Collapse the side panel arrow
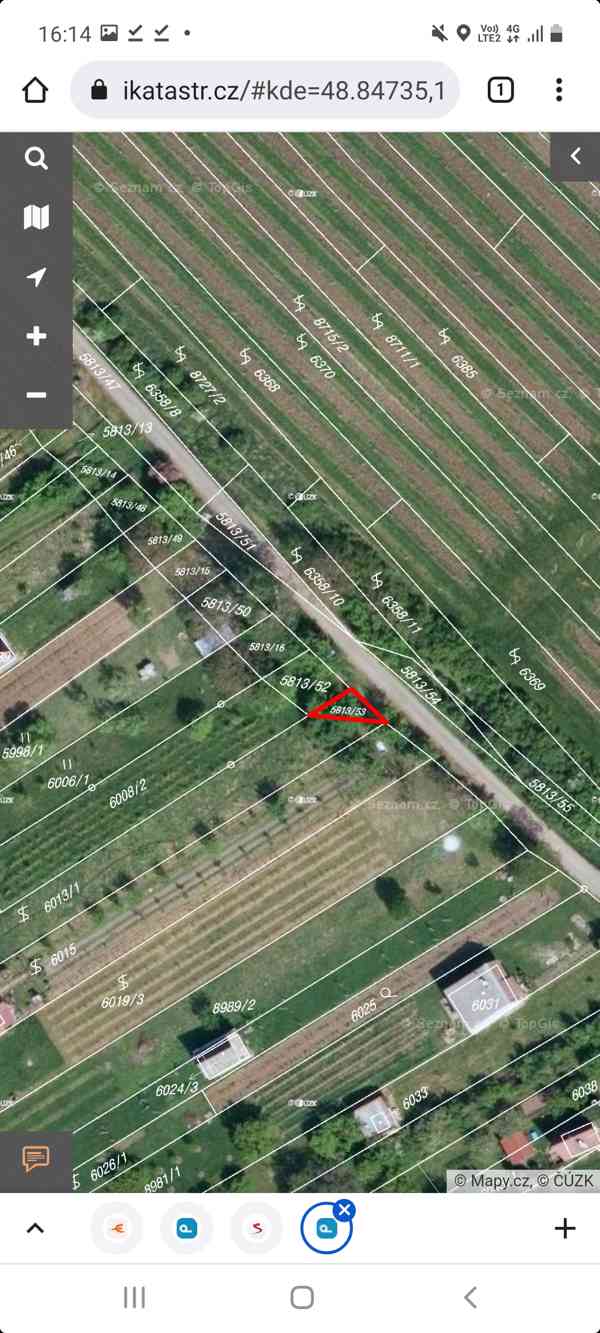The width and height of the screenshot is (600, 1333). [x=575, y=156]
